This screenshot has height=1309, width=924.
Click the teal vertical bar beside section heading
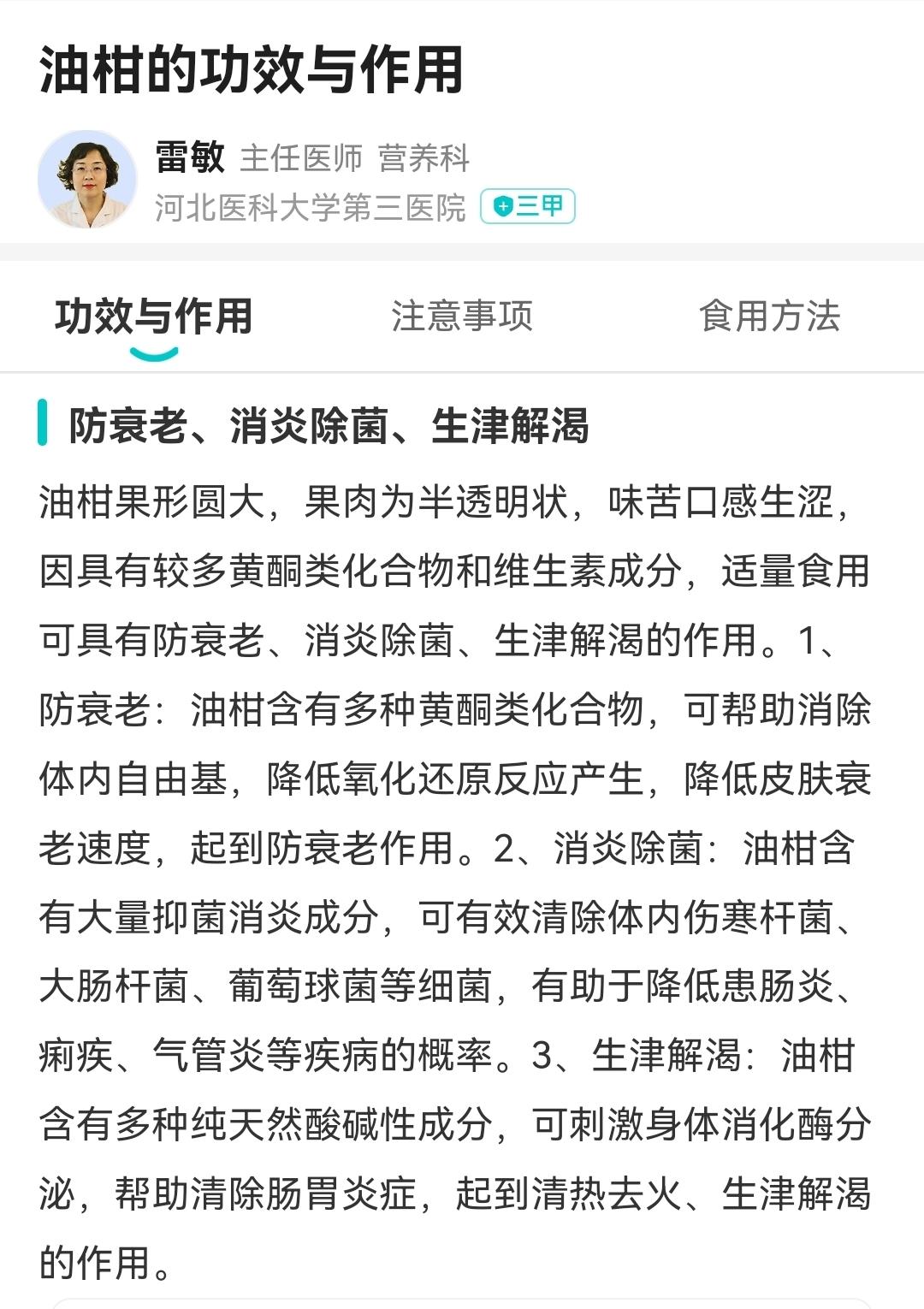(x=44, y=421)
